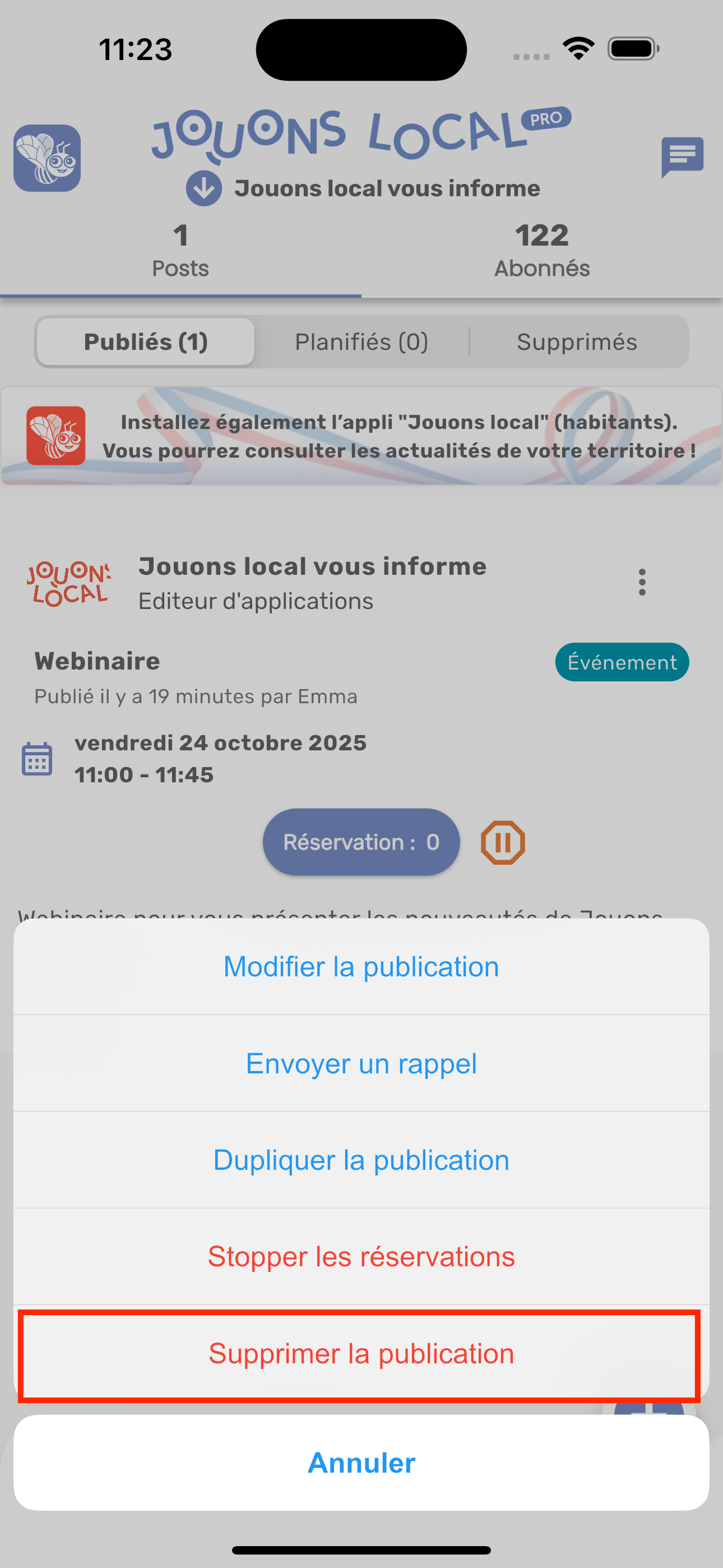Select Supprimer la publication
The width and height of the screenshot is (723, 1568).
tap(361, 1354)
